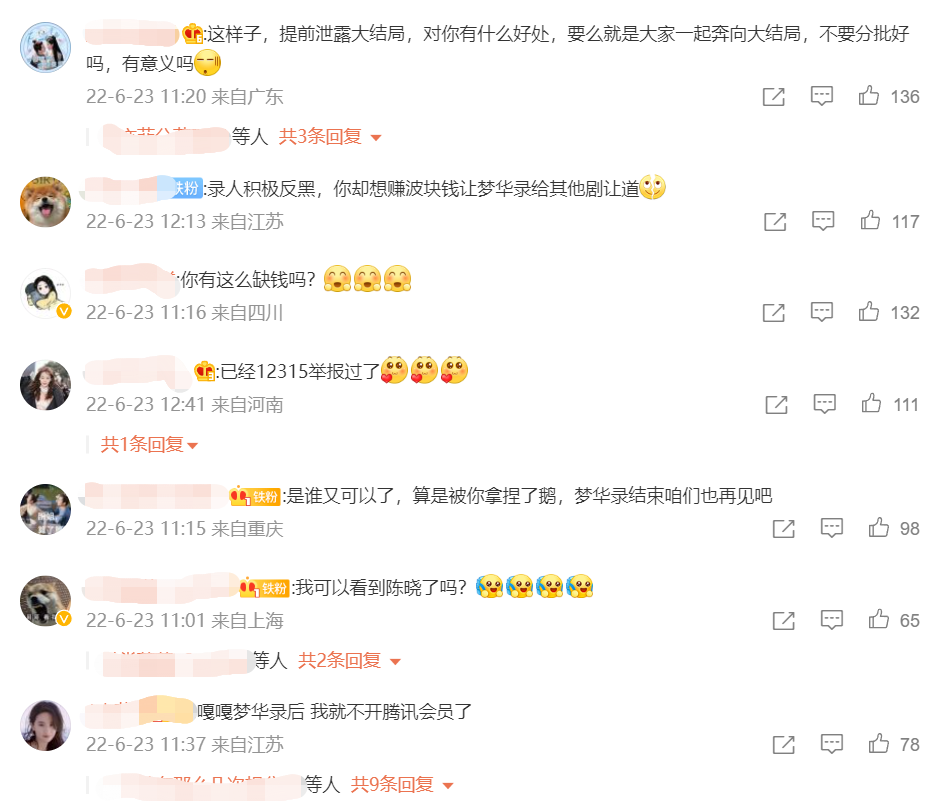Reply to the 你有这么缺钱吗 comment
The width and height of the screenshot is (949, 801).
822,312
